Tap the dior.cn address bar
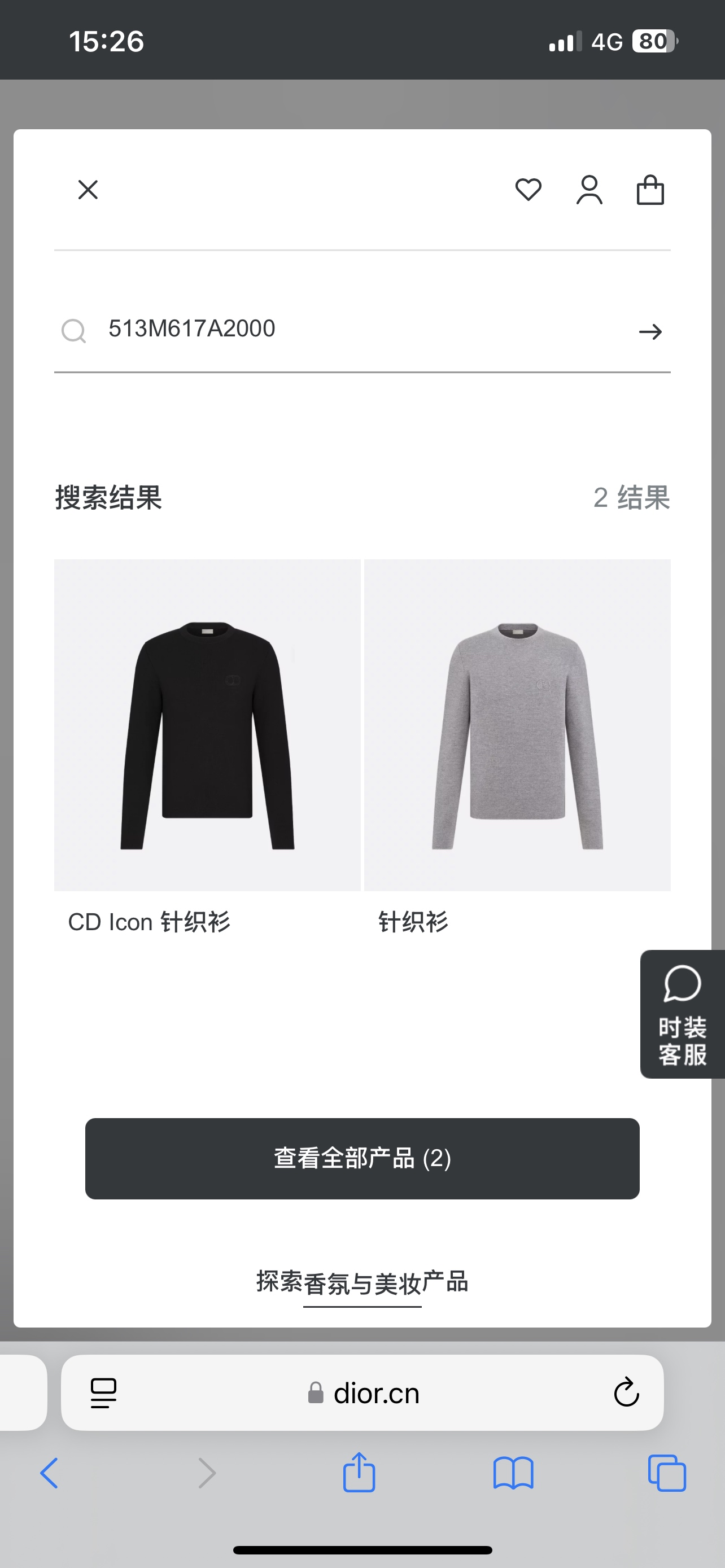The height and width of the screenshot is (1568, 725). tap(365, 1392)
